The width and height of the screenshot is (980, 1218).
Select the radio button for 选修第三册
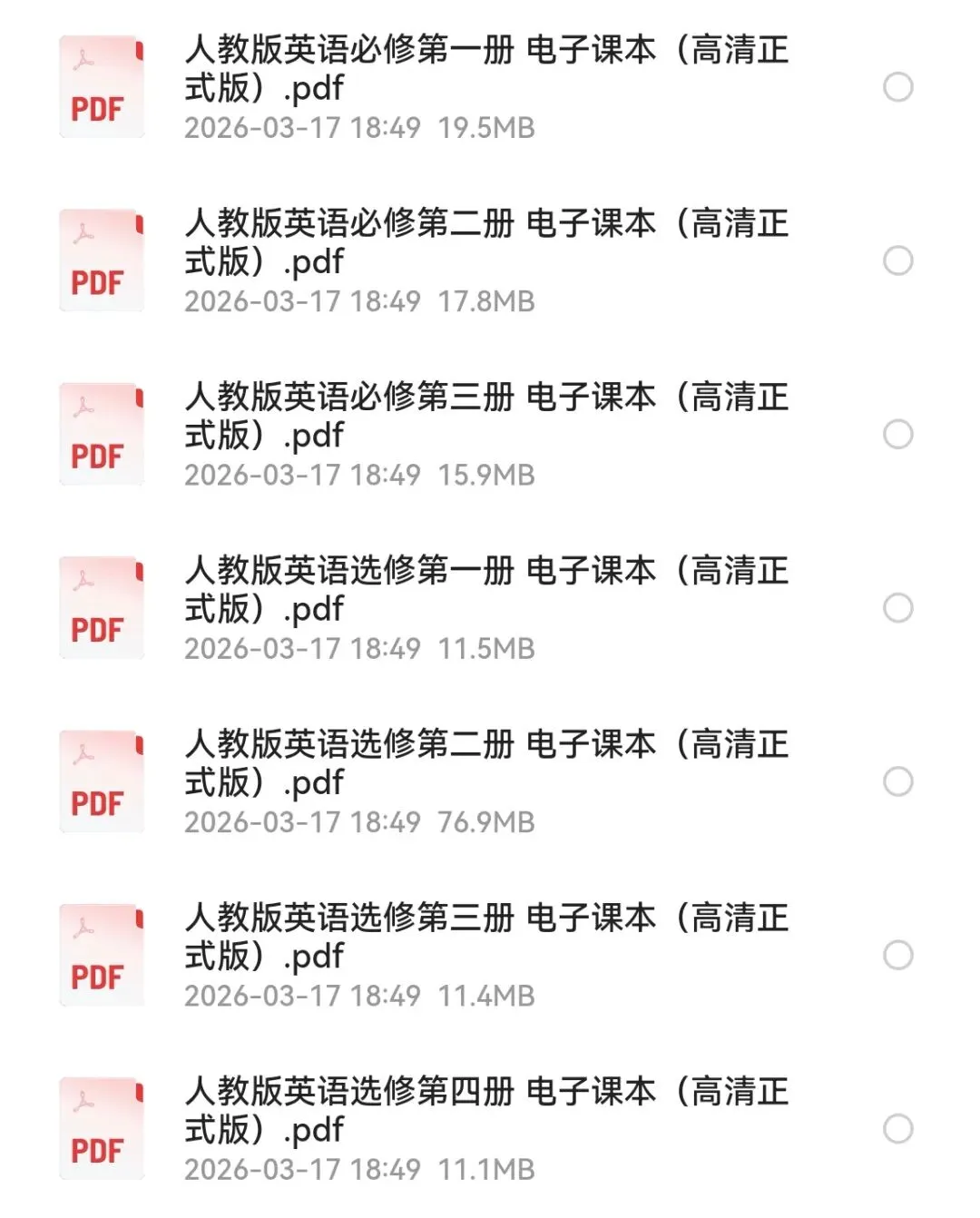tap(898, 955)
